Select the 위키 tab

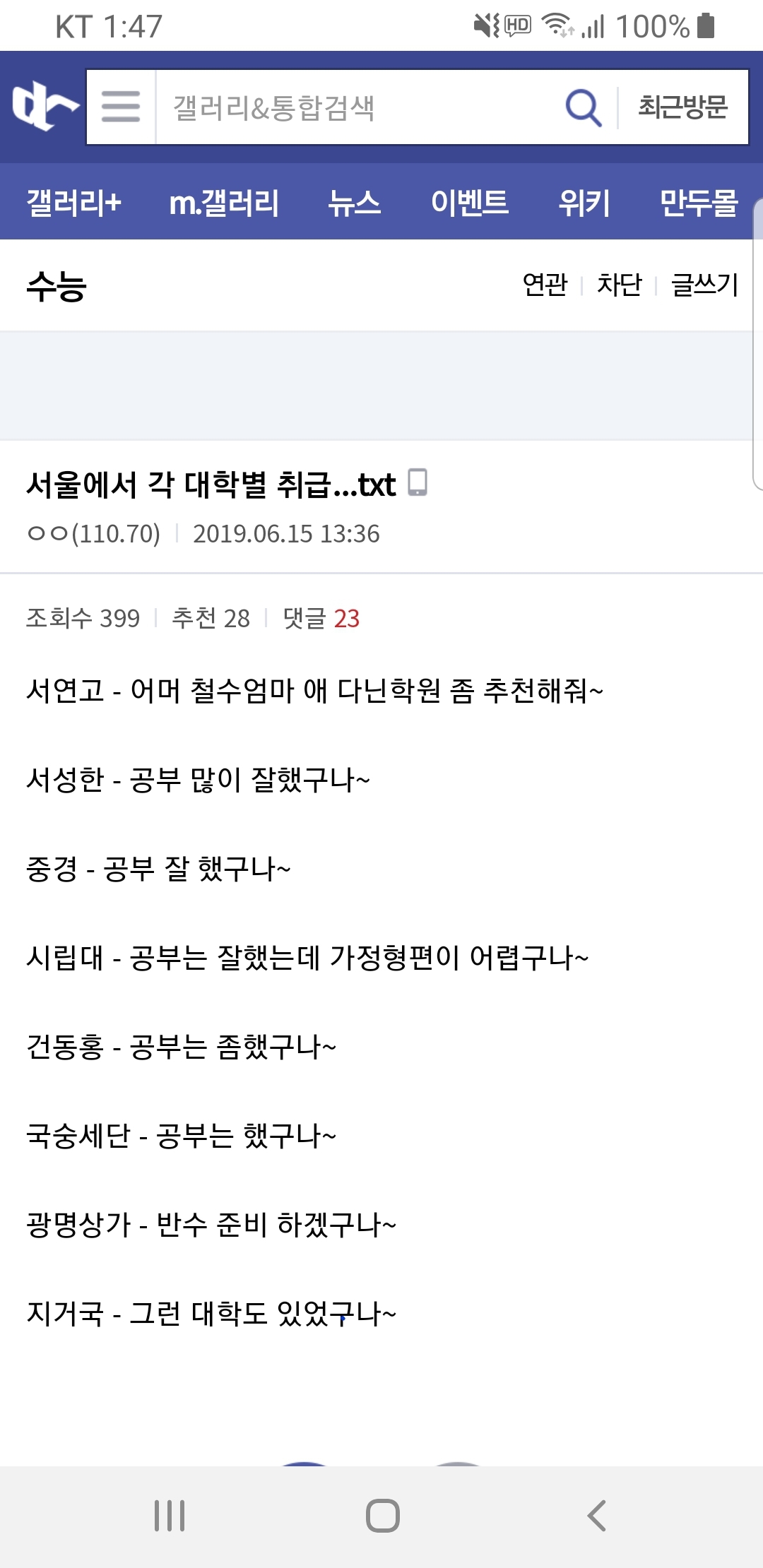[x=584, y=203]
